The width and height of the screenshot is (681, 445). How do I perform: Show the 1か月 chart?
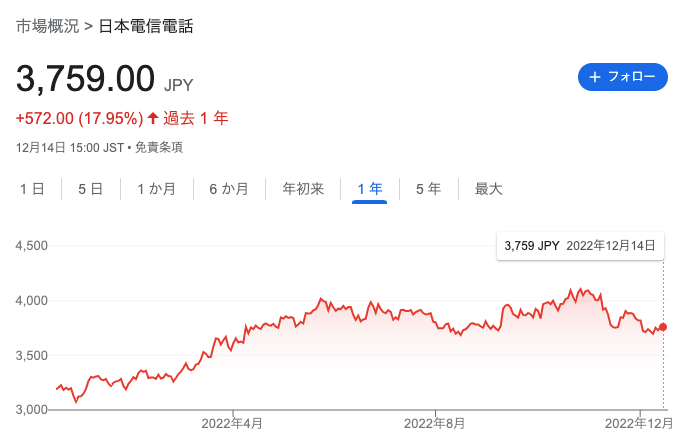pos(156,188)
